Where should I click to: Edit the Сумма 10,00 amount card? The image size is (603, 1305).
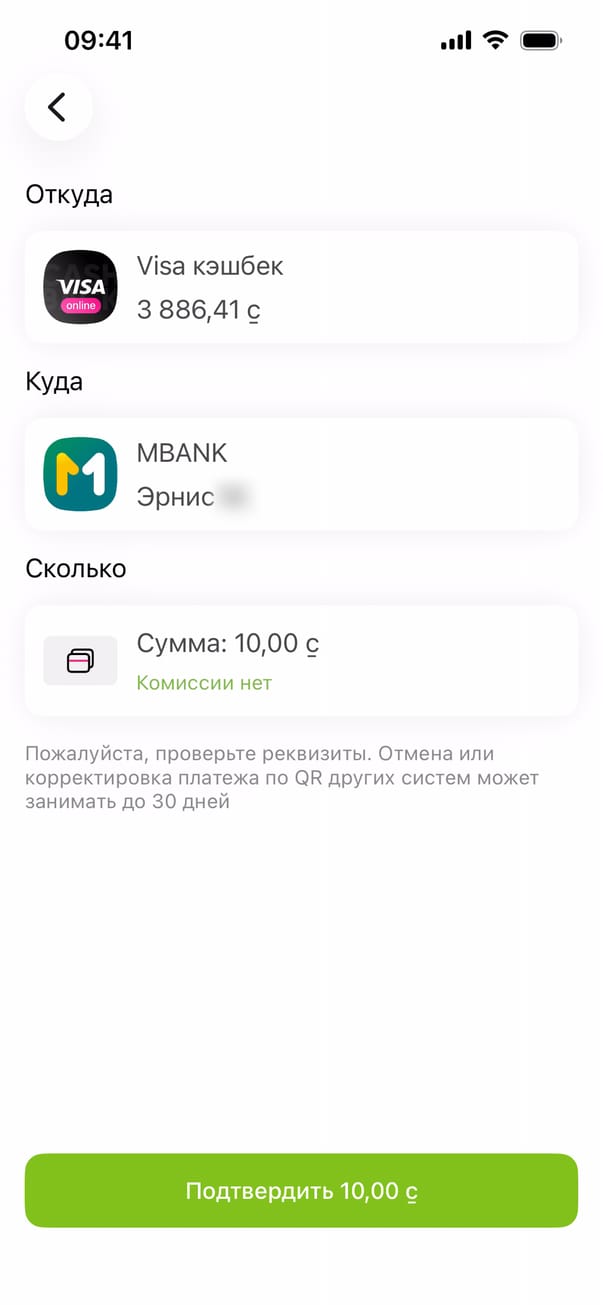[x=301, y=660]
